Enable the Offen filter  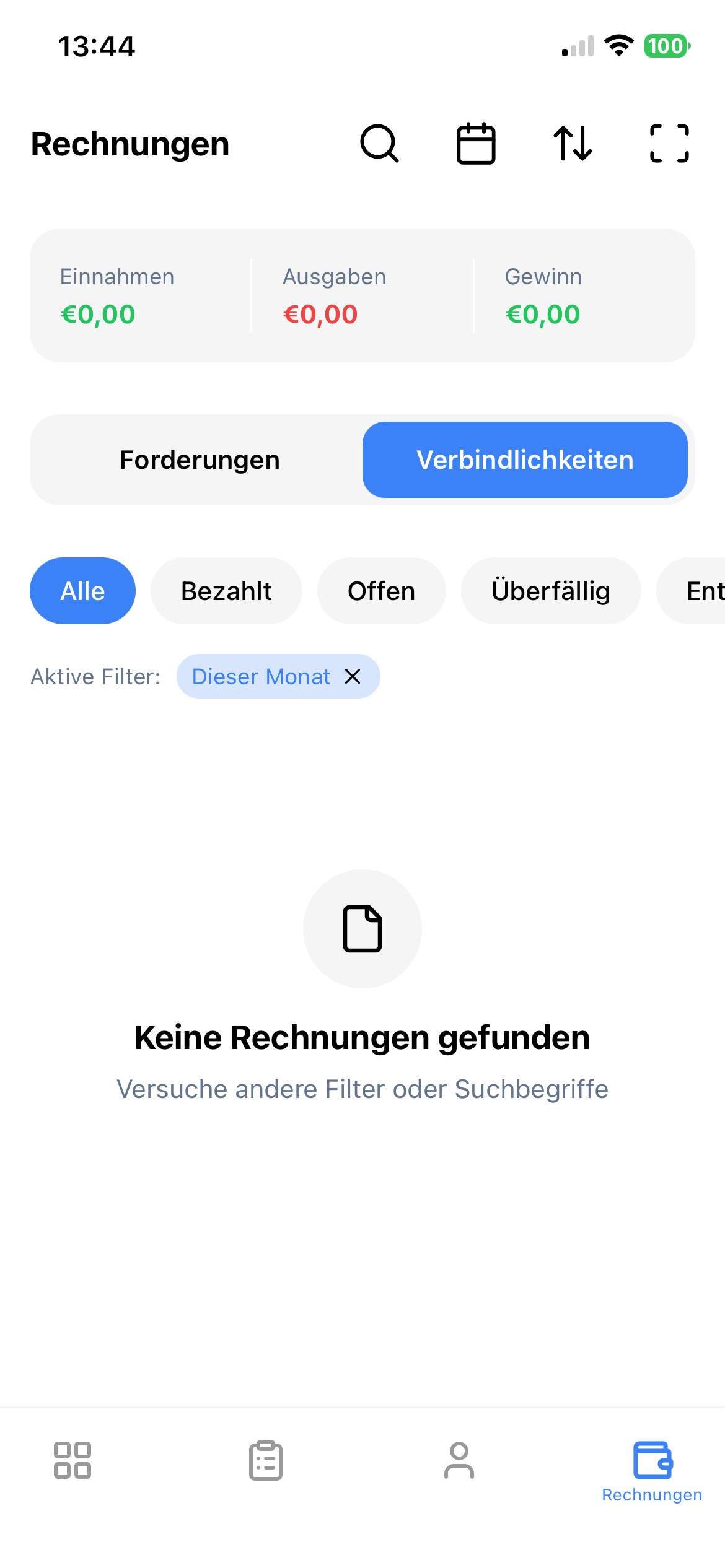[382, 590]
